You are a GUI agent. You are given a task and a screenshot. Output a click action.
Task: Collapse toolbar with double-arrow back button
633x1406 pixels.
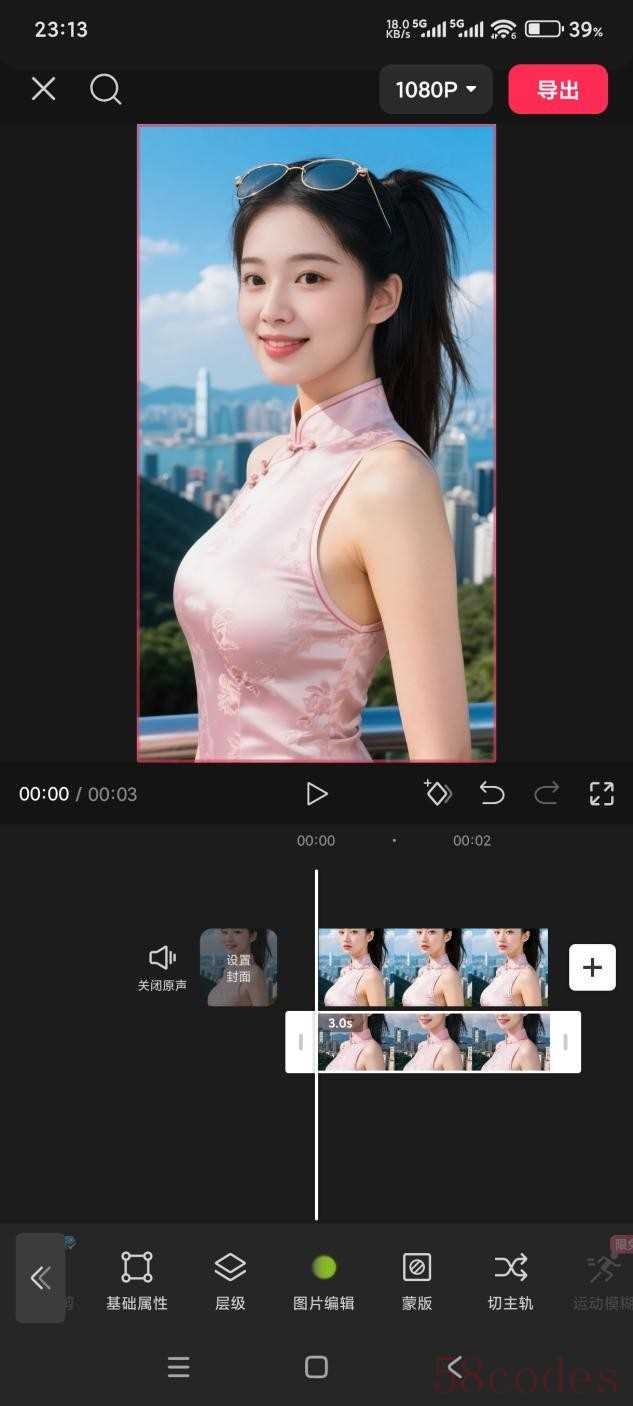(x=41, y=1278)
